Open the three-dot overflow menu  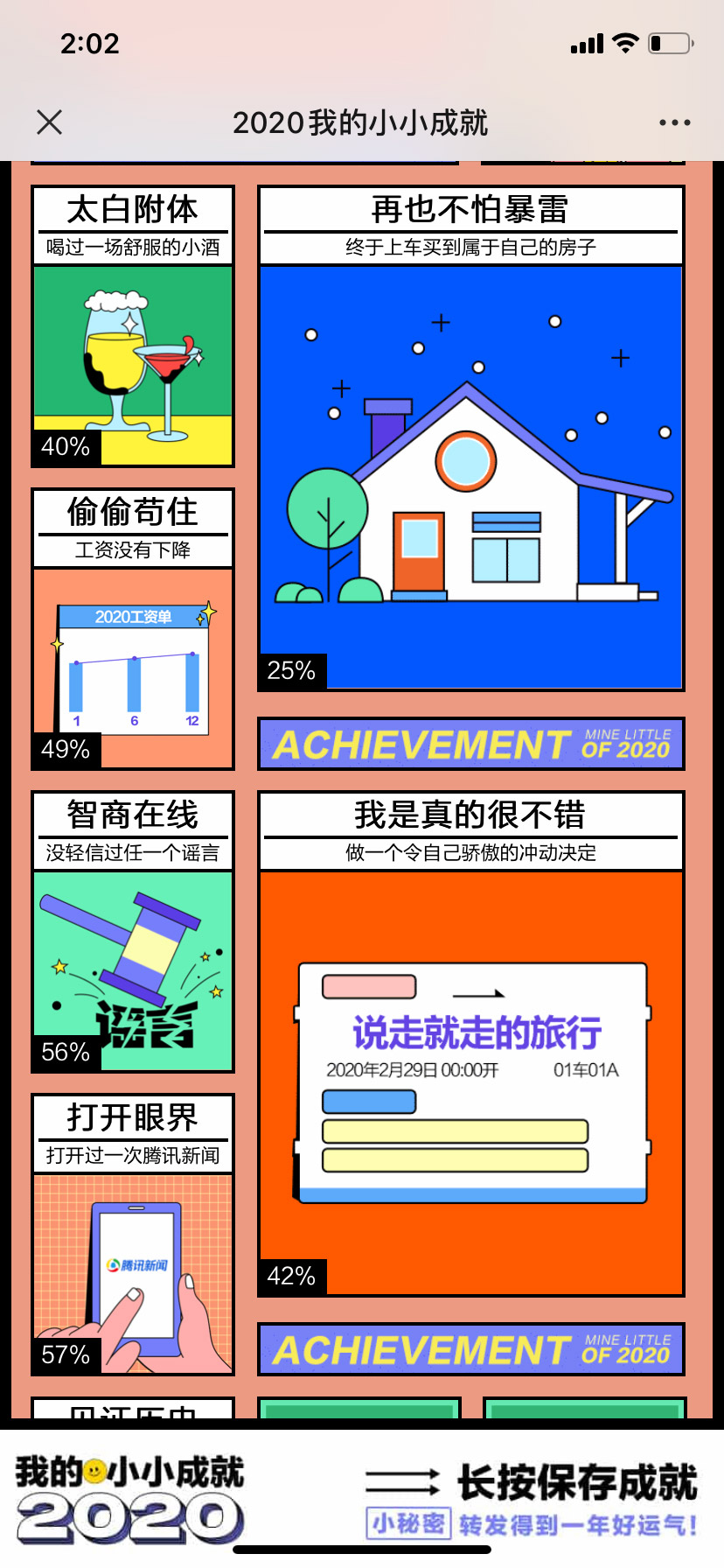tap(674, 122)
